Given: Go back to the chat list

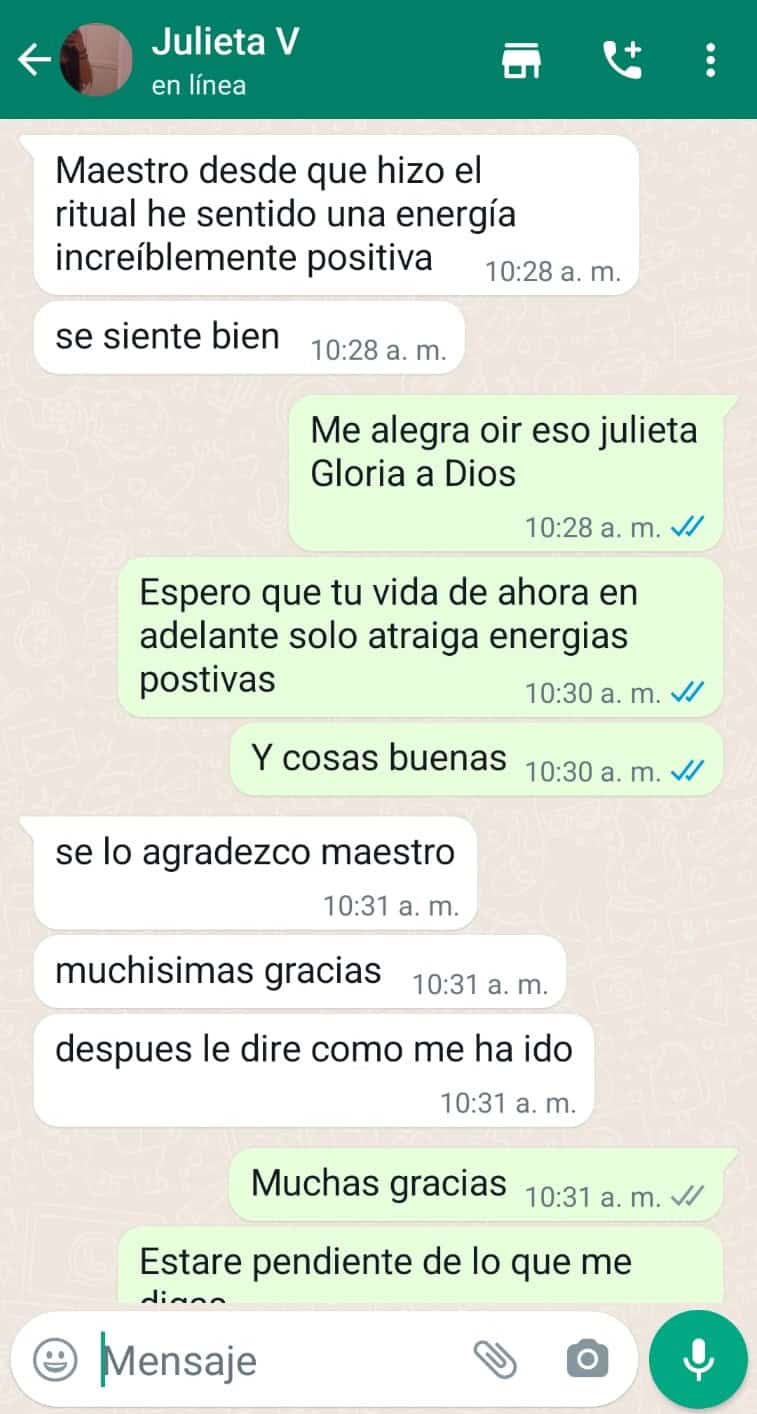Looking at the screenshot, I should click(x=33, y=60).
